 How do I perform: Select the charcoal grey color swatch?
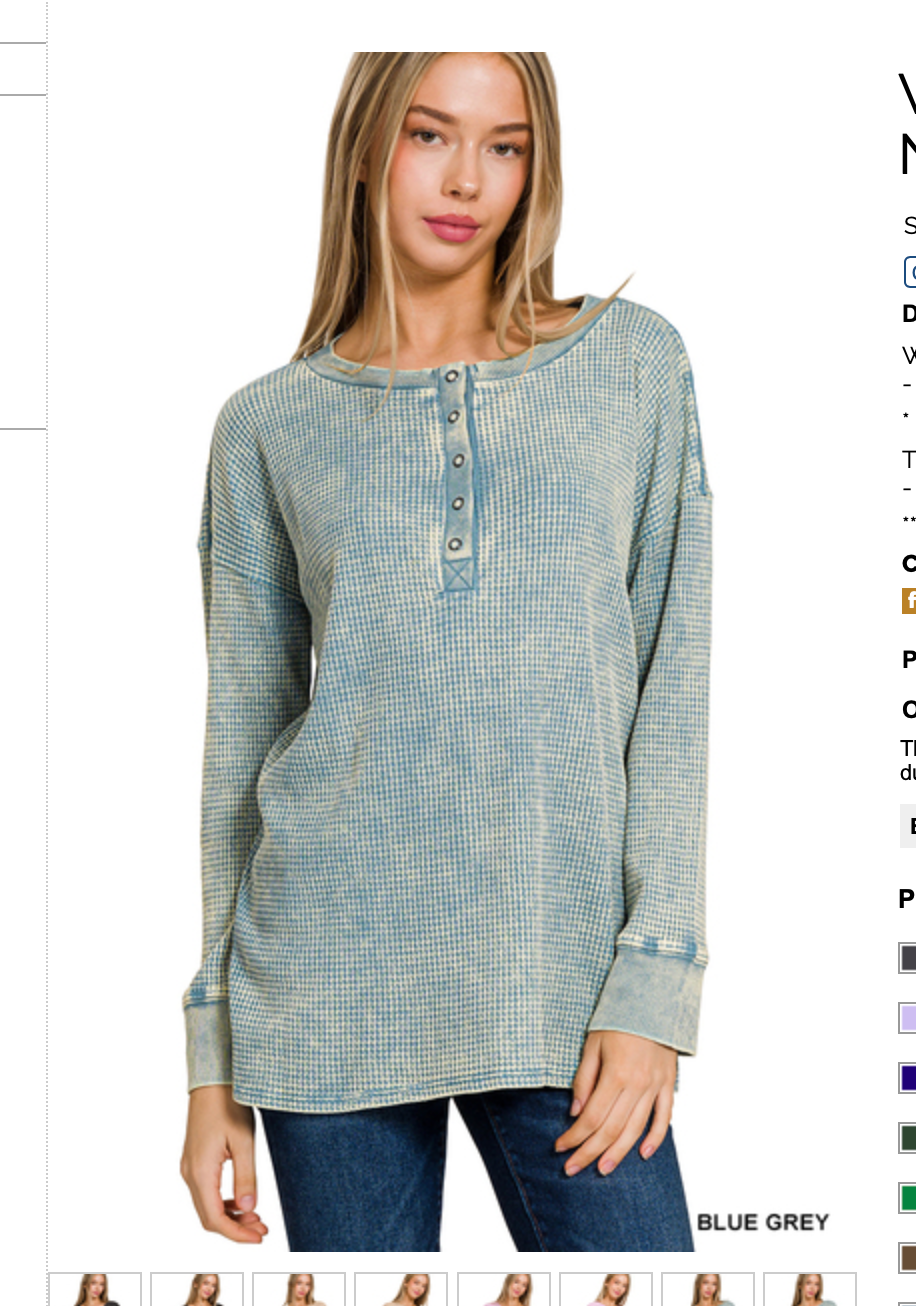(908, 958)
